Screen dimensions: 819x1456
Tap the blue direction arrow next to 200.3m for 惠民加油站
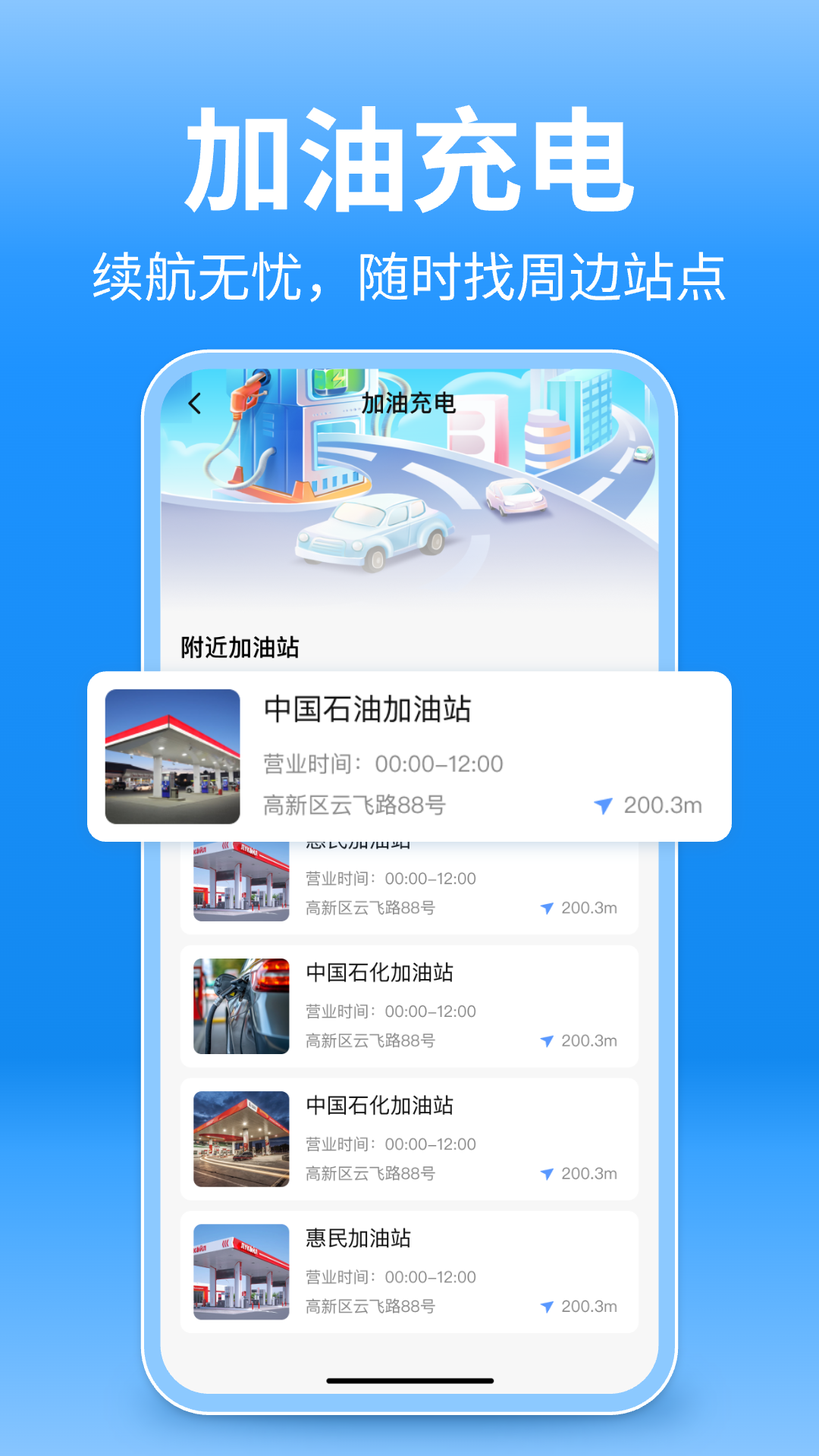(546, 908)
